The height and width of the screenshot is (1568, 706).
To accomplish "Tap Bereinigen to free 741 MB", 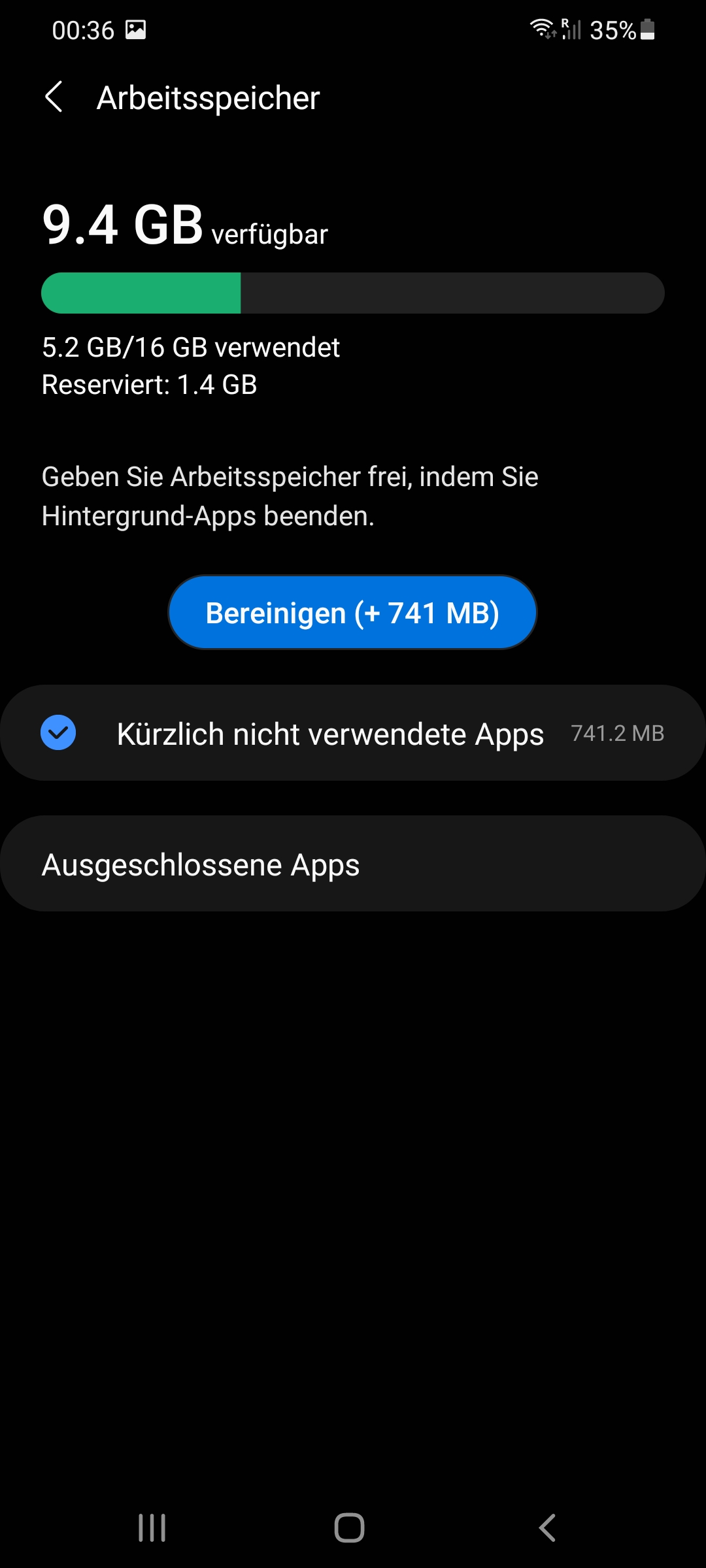I will (x=352, y=613).
